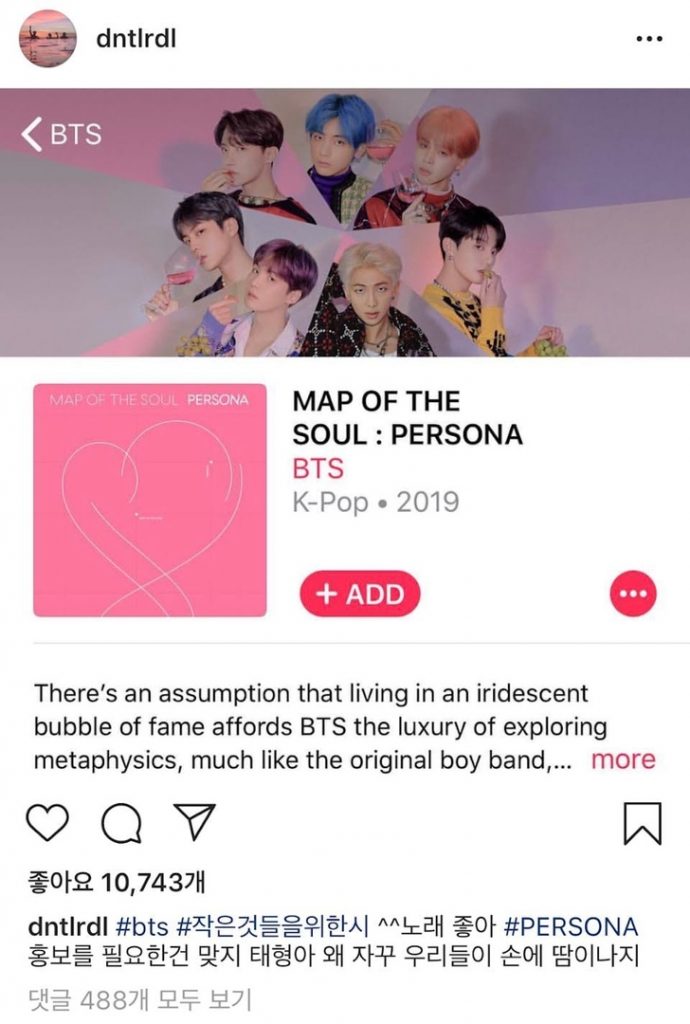Save this post with the bookmark icon
The width and height of the screenshot is (690, 1024).
click(642, 823)
